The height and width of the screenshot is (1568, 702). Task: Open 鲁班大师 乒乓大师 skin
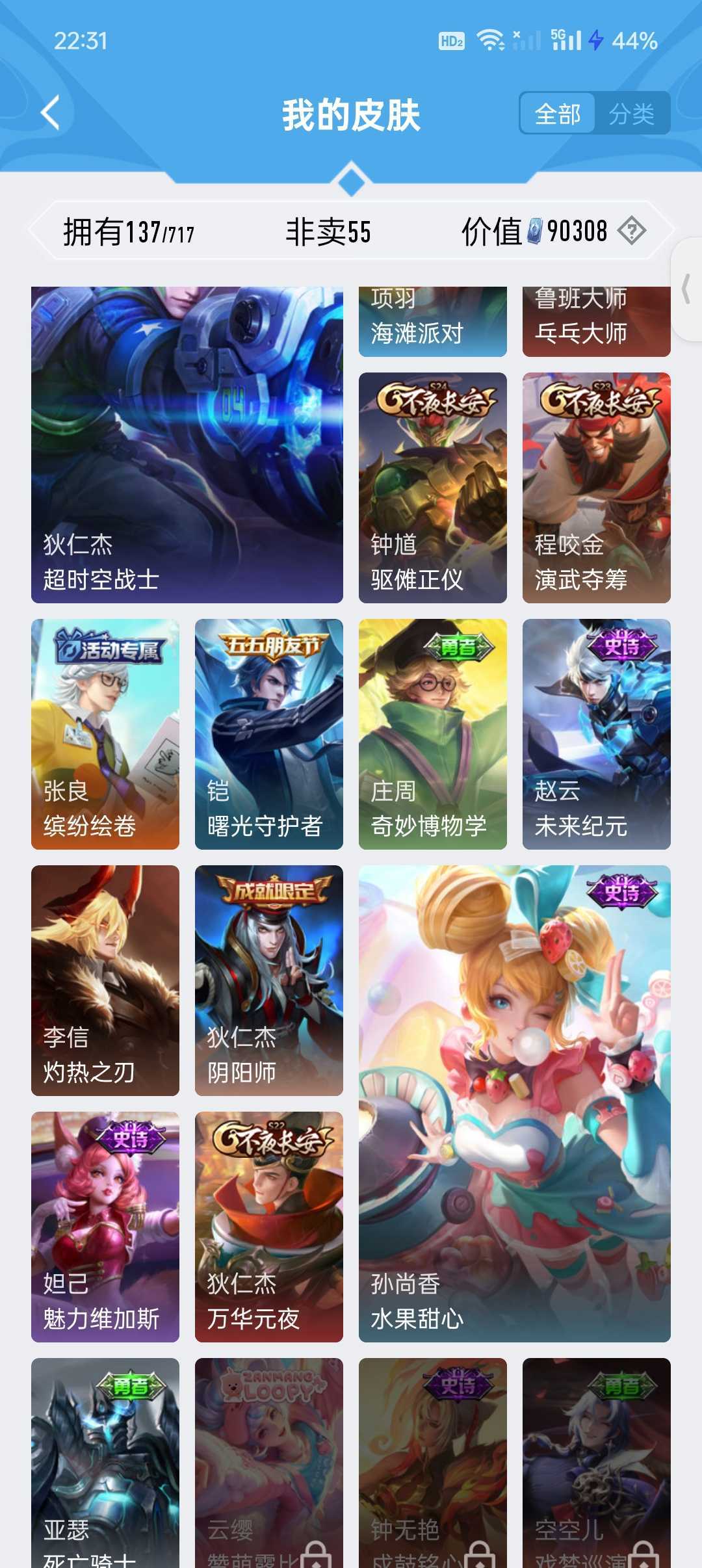tap(597, 322)
